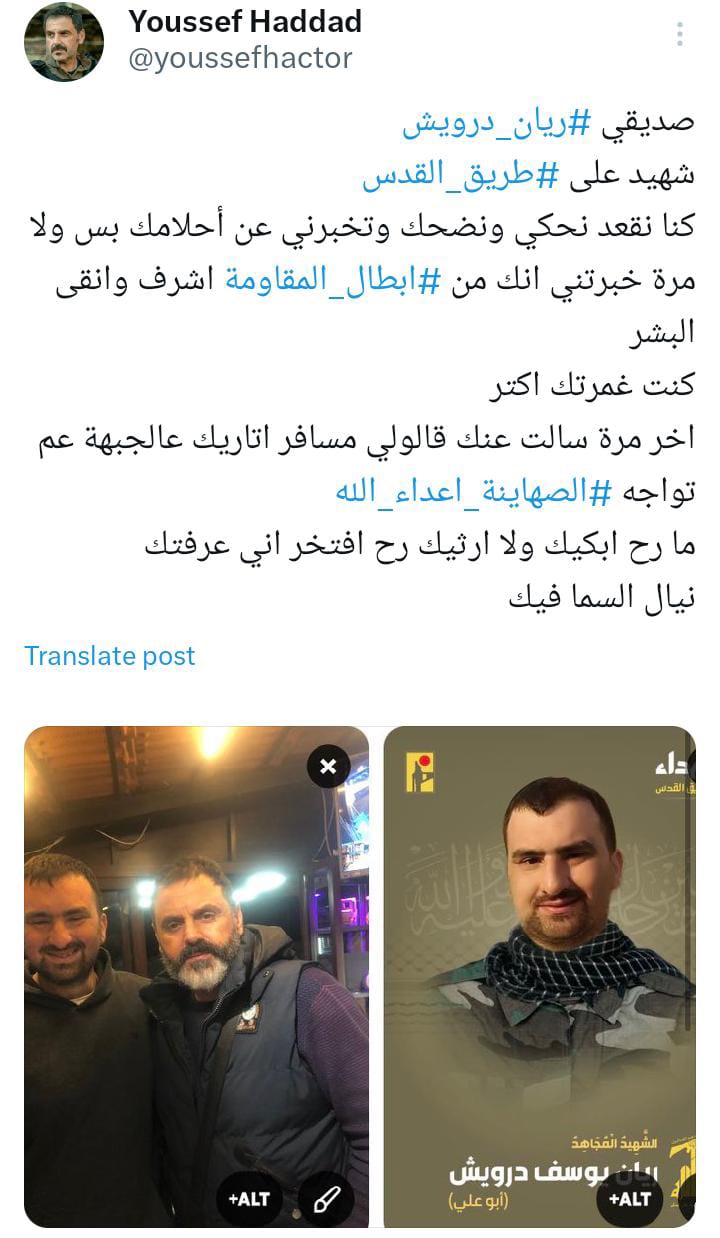Remove the photo of two men
The height and width of the screenshot is (1238, 720).
pyautogui.click(x=327, y=767)
